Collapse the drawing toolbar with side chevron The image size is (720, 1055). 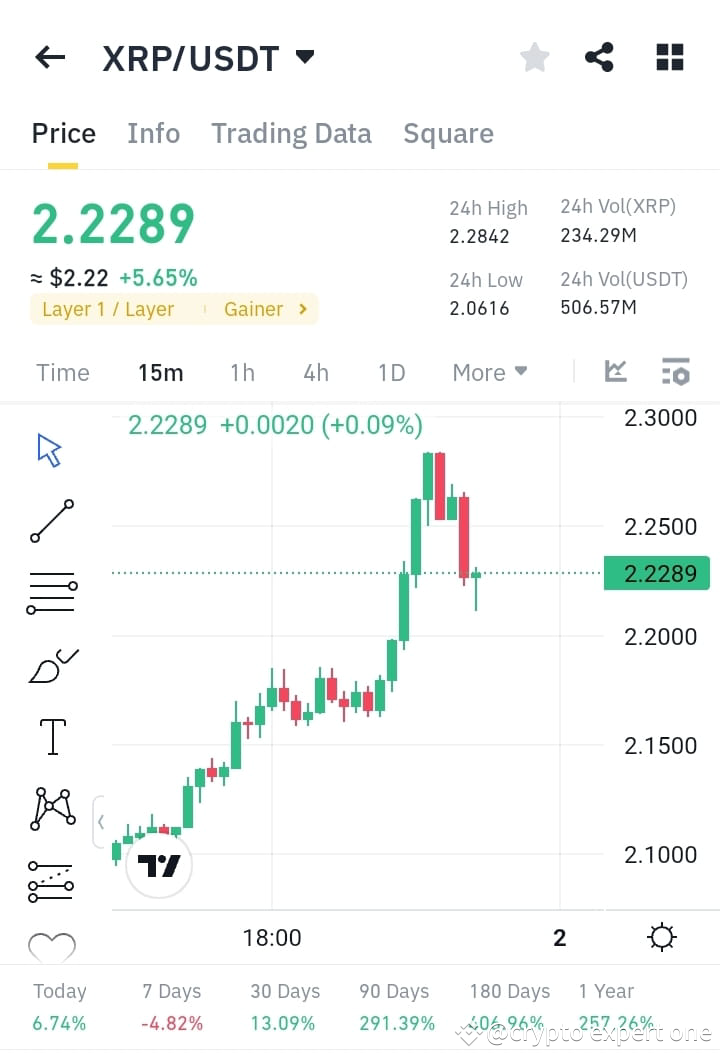pos(101,820)
